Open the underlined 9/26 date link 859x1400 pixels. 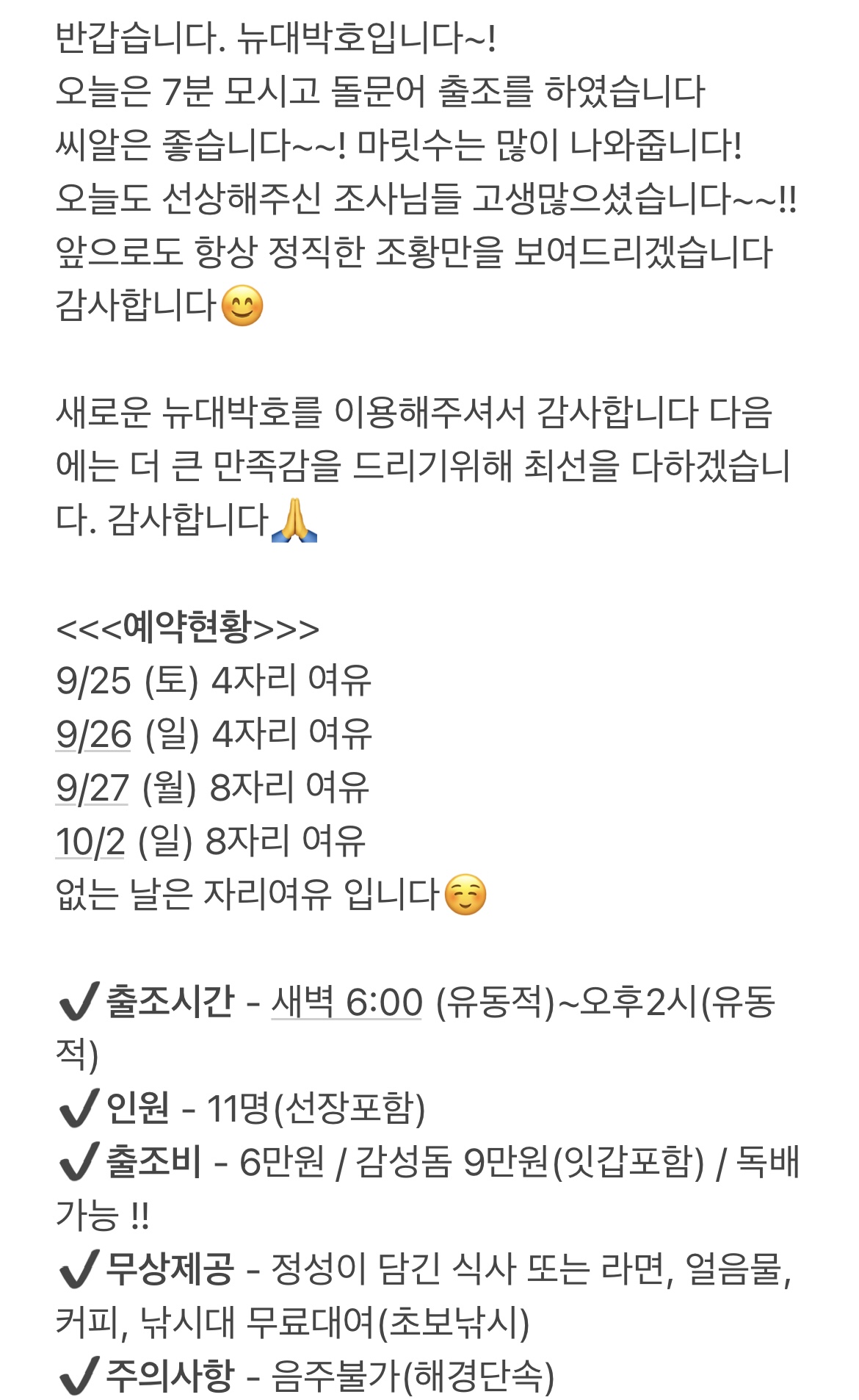pos(93,734)
